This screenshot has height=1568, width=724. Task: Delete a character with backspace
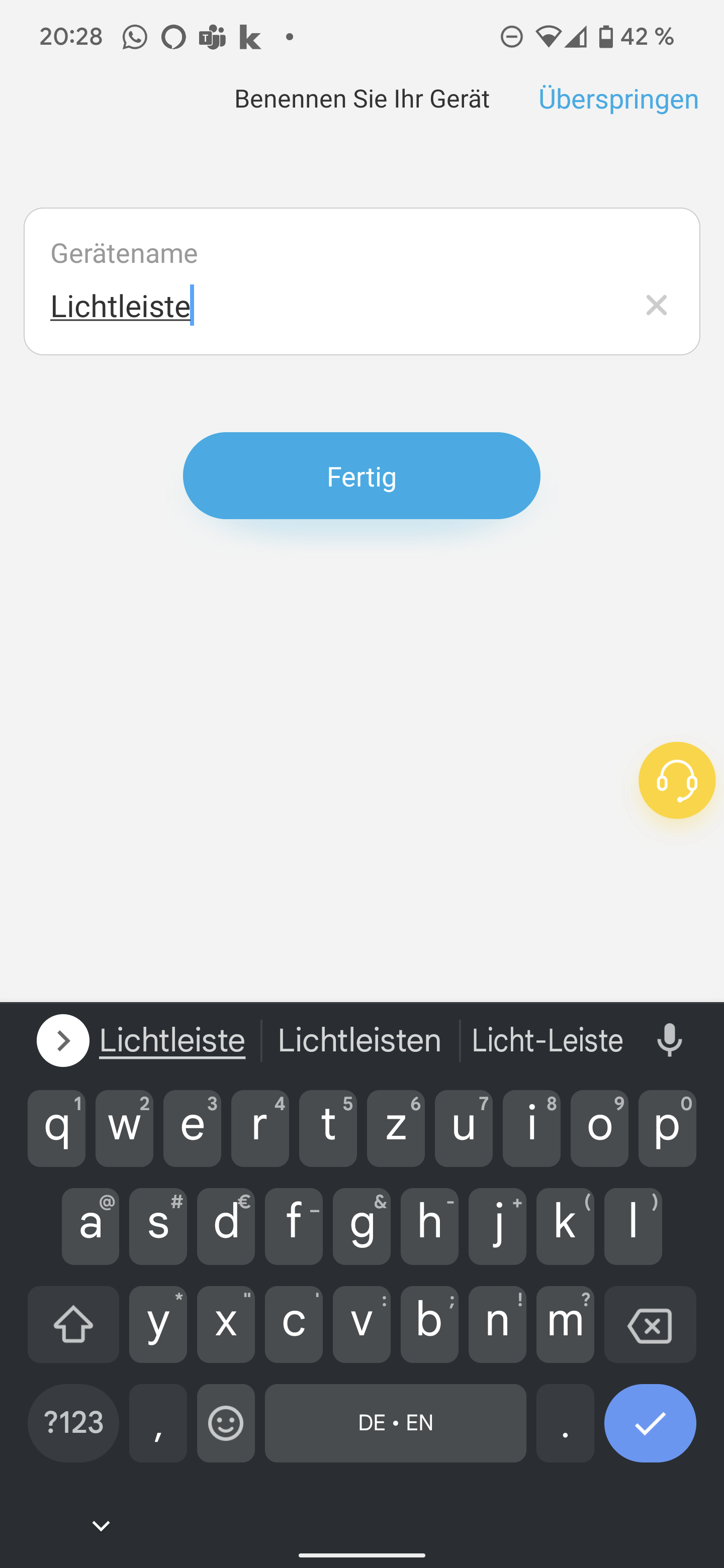pyautogui.click(x=649, y=1325)
